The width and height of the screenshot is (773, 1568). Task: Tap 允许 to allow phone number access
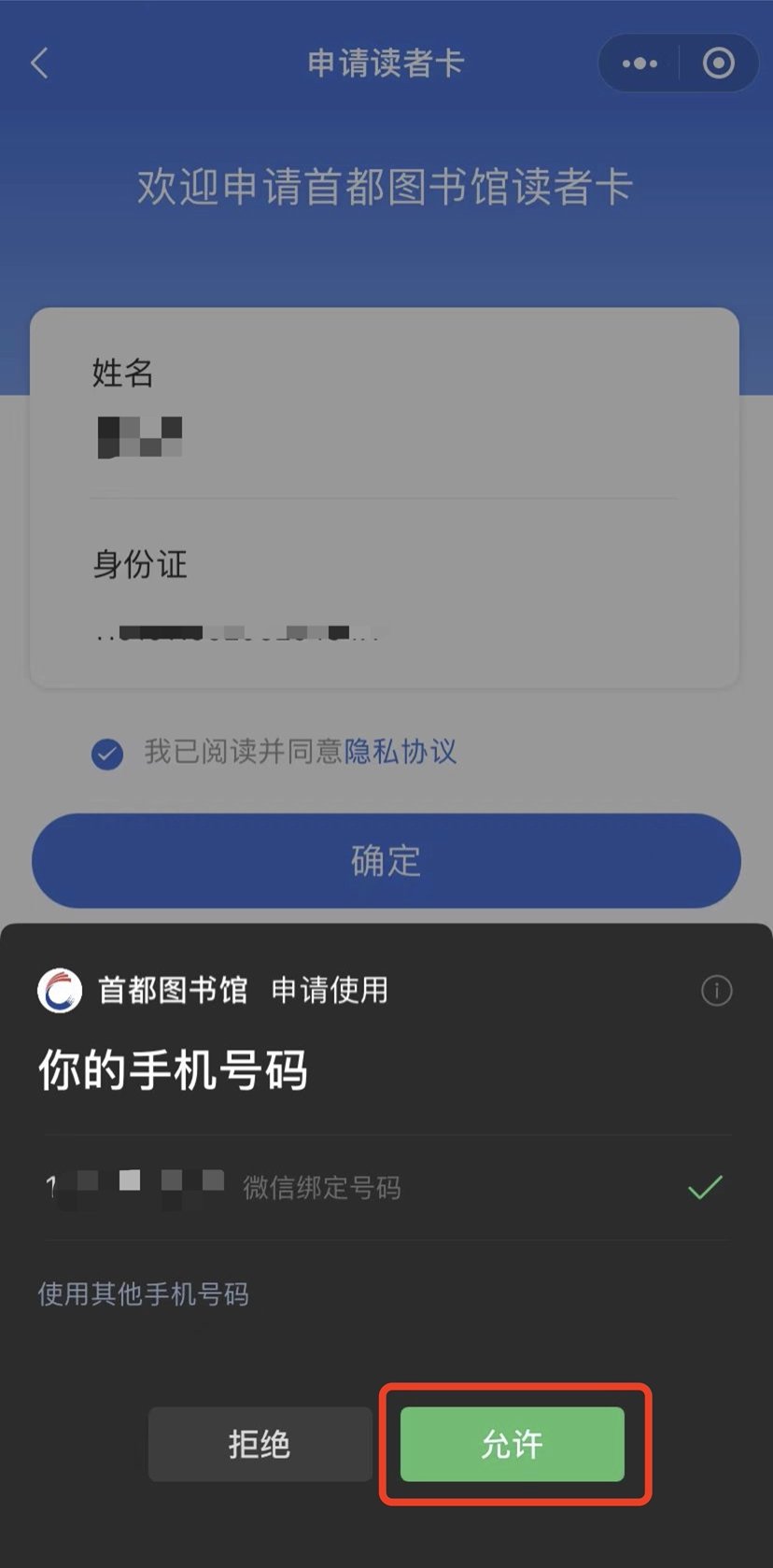[512, 1444]
